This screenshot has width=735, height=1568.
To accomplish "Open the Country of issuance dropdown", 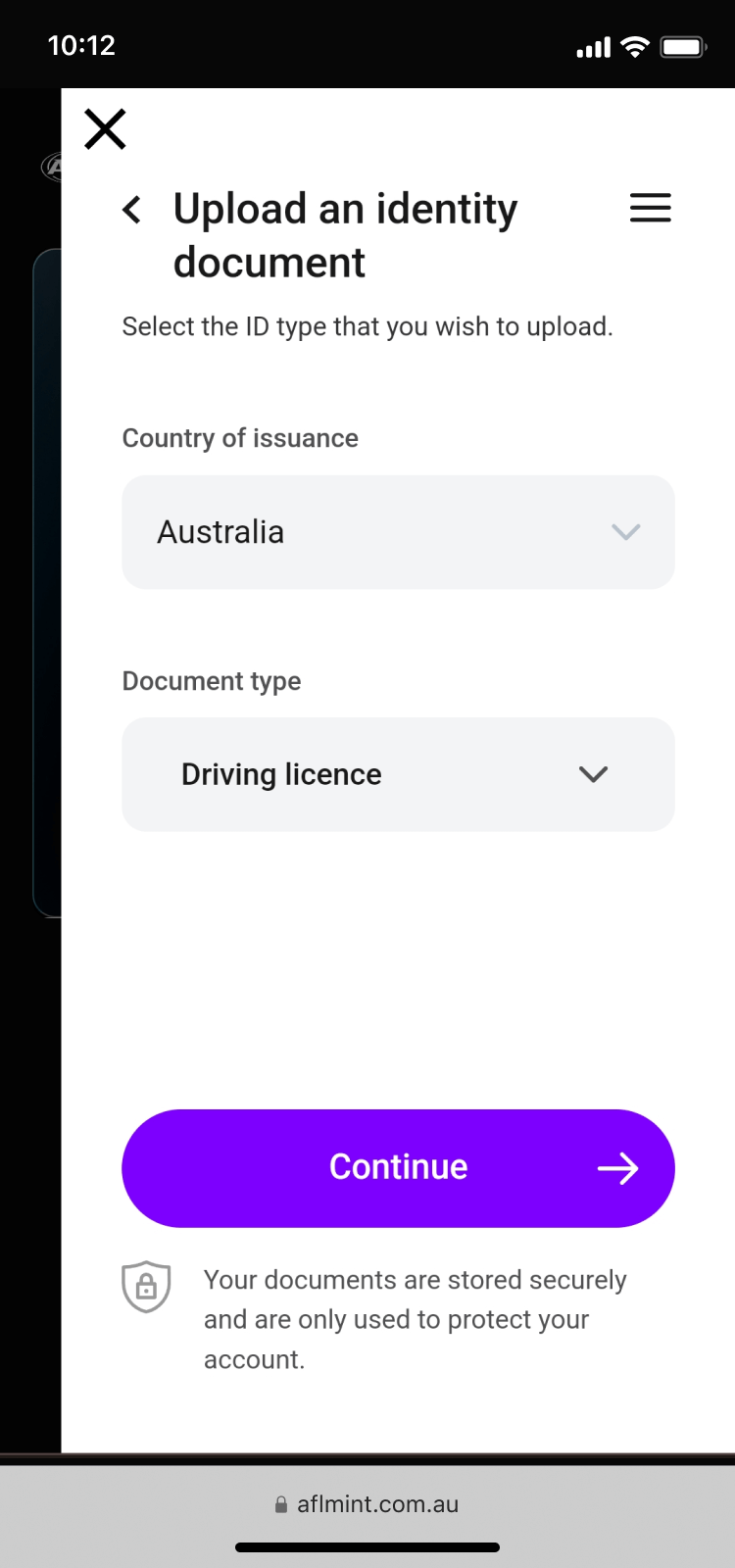I will click(398, 532).
